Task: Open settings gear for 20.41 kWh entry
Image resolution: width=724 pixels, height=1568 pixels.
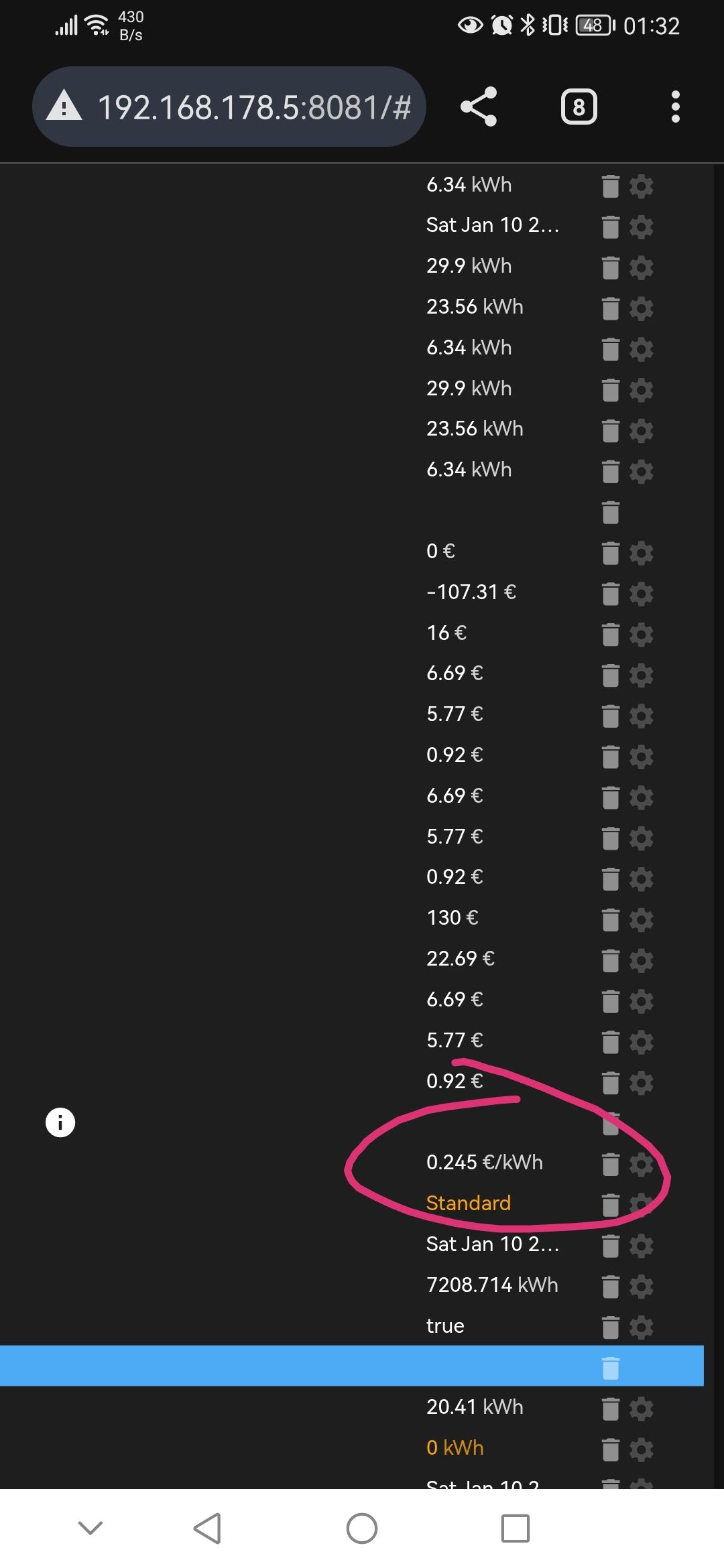Action: (642, 1408)
